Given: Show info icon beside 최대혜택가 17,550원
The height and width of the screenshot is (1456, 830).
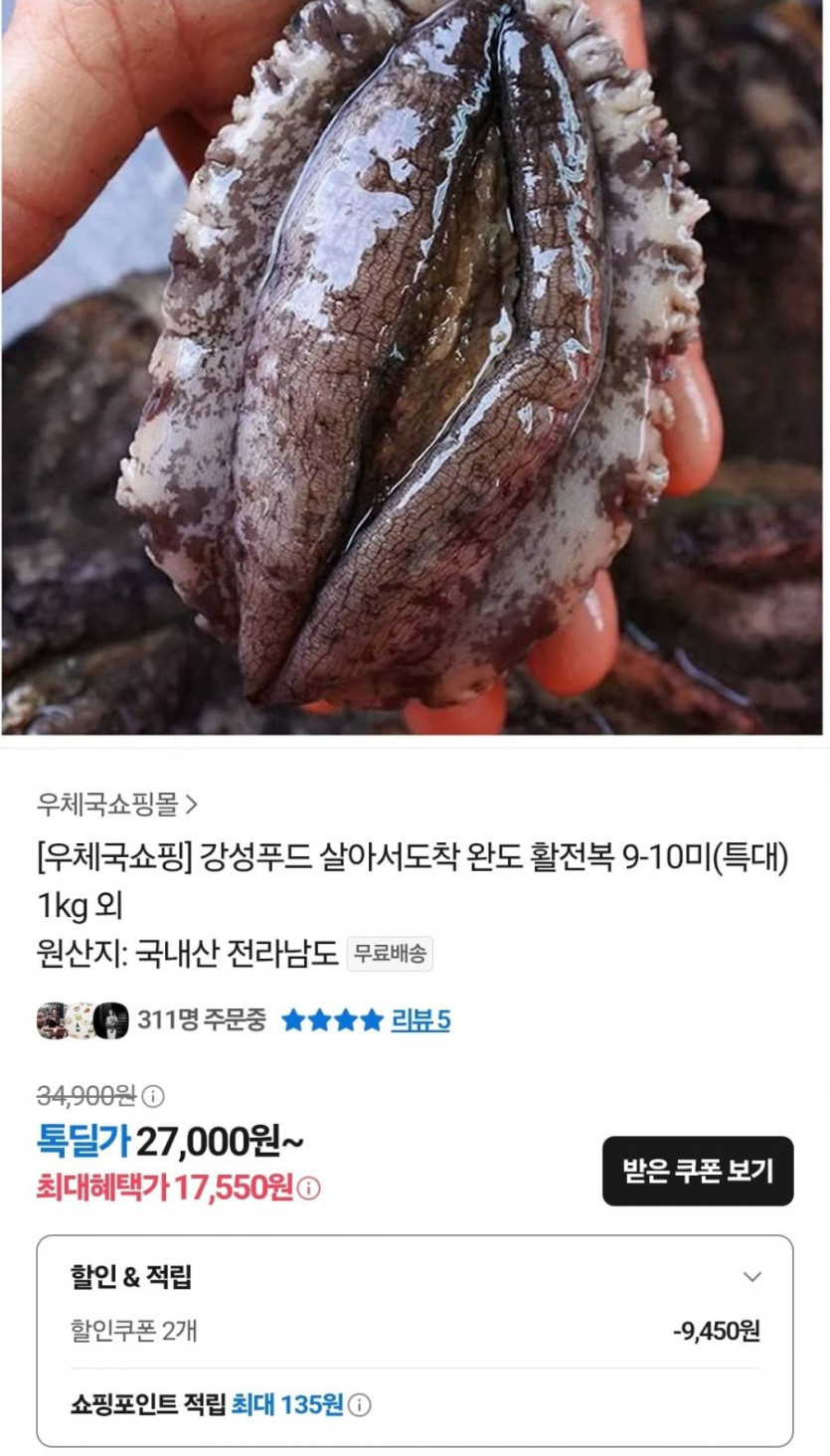Looking at the screenshot, I should [x=309, y=1187].
